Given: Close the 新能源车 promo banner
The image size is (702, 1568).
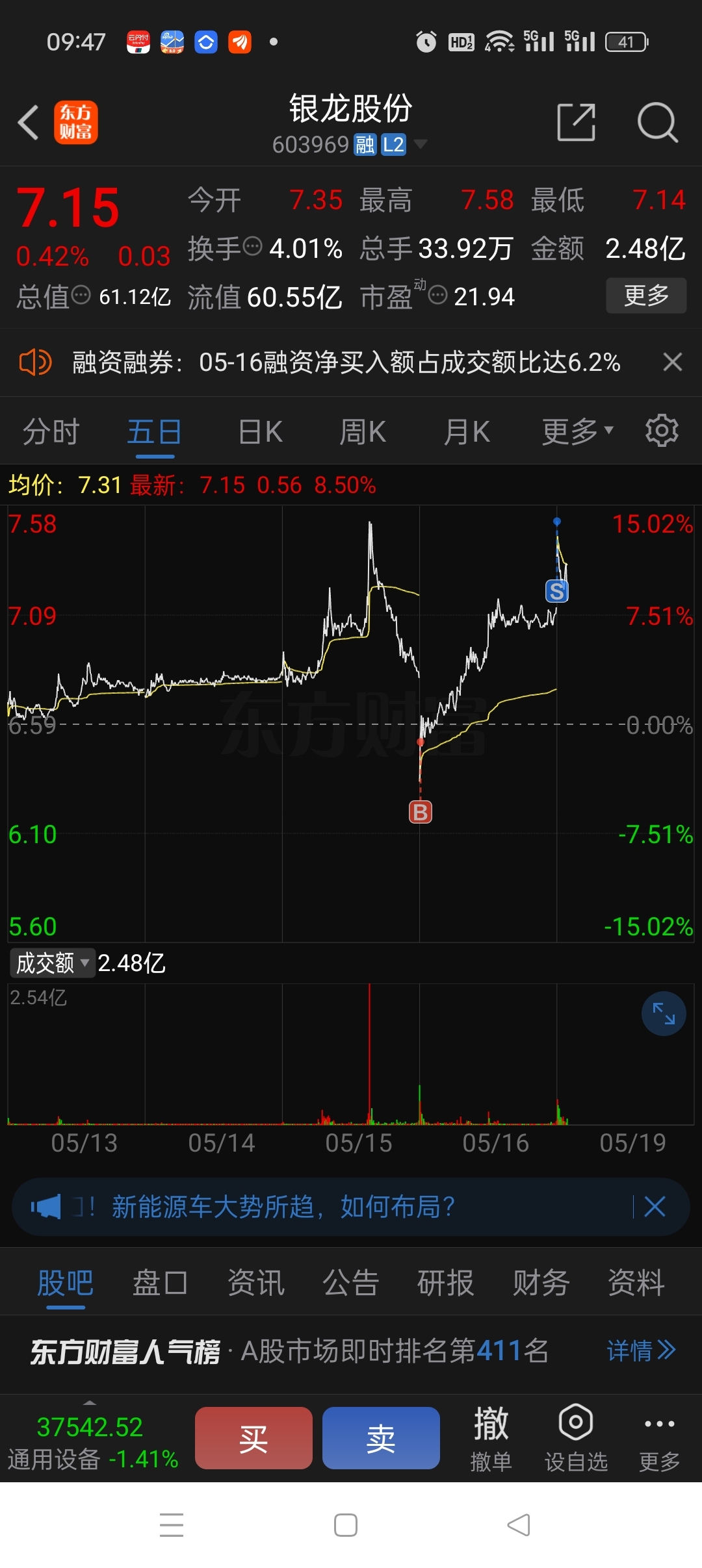Looking at the screenshot, I should pyautogui.click(x=655, y=1207).
